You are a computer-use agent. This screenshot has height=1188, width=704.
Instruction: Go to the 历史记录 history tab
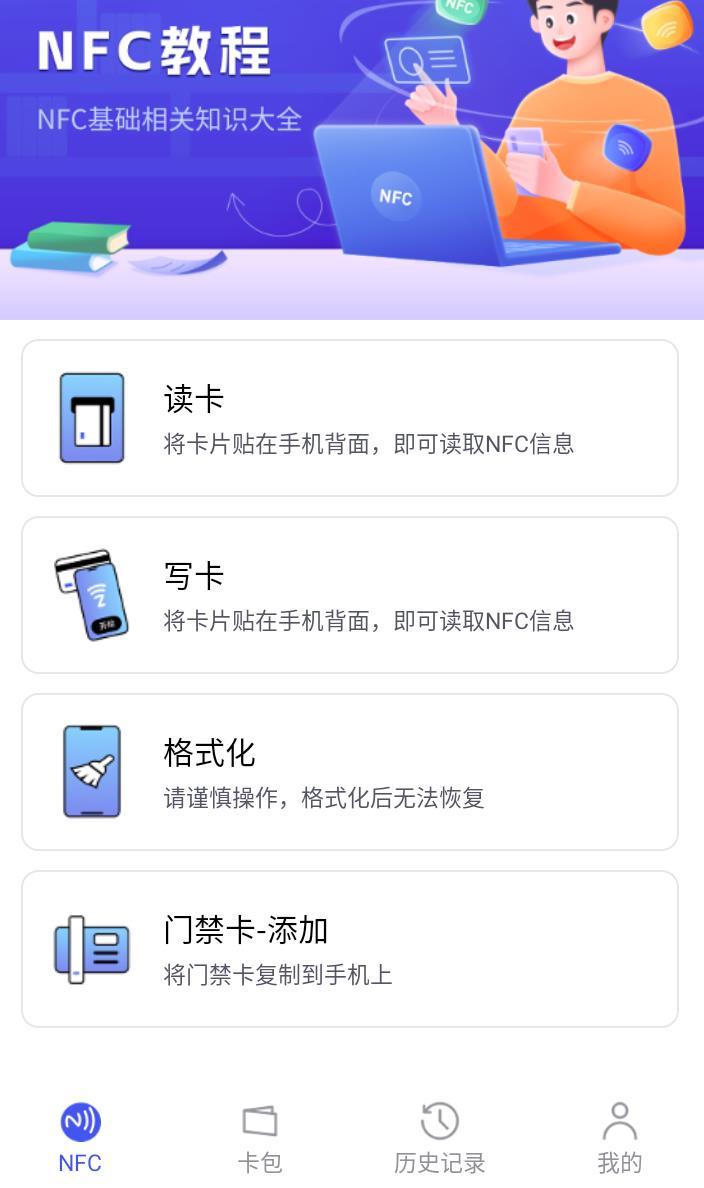[x=440, y=1138]
